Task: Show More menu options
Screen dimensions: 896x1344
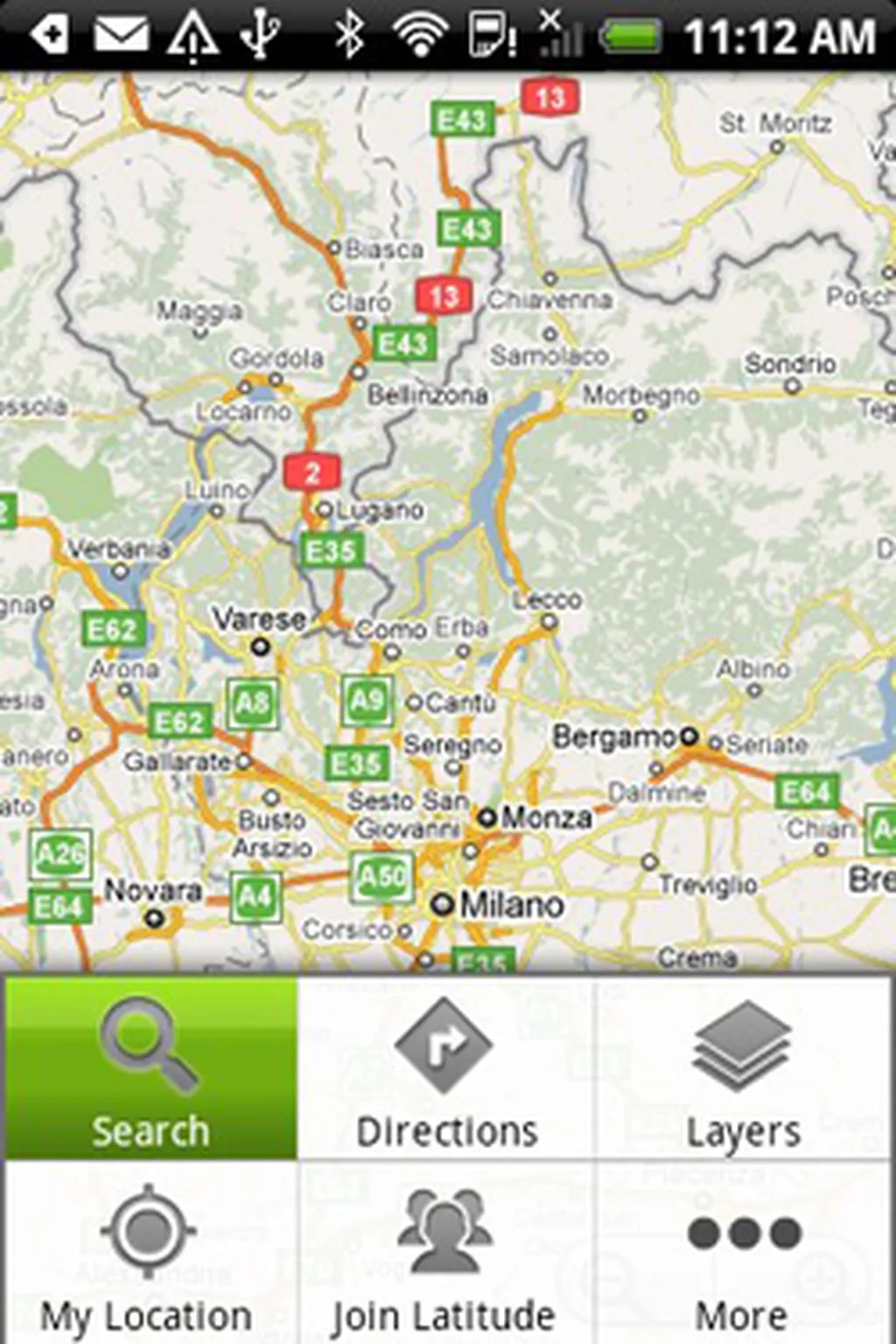Action: point(744,1253)
